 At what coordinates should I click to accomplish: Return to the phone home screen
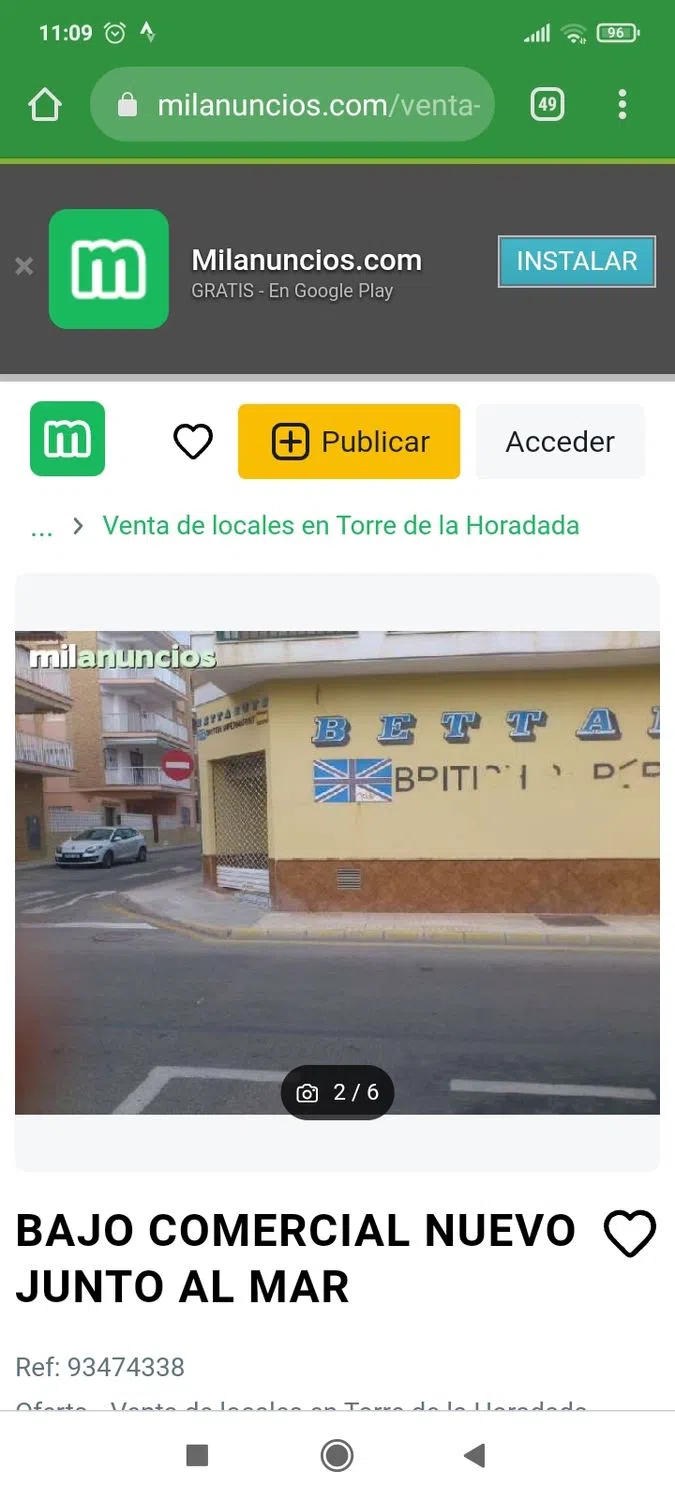337,1455
